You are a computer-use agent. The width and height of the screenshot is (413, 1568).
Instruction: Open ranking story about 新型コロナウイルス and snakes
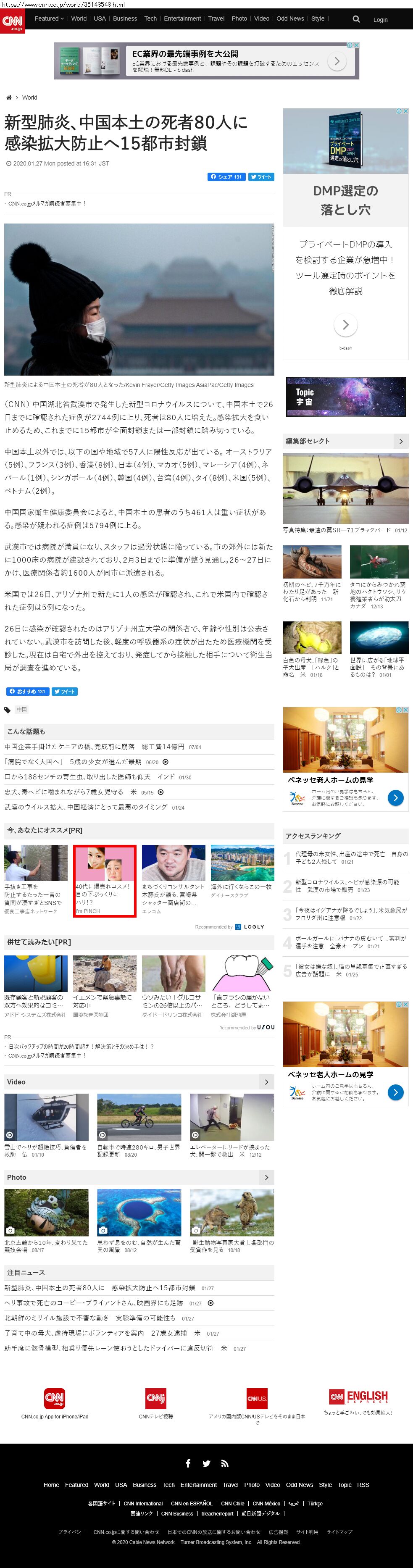(x=347, y=885)
